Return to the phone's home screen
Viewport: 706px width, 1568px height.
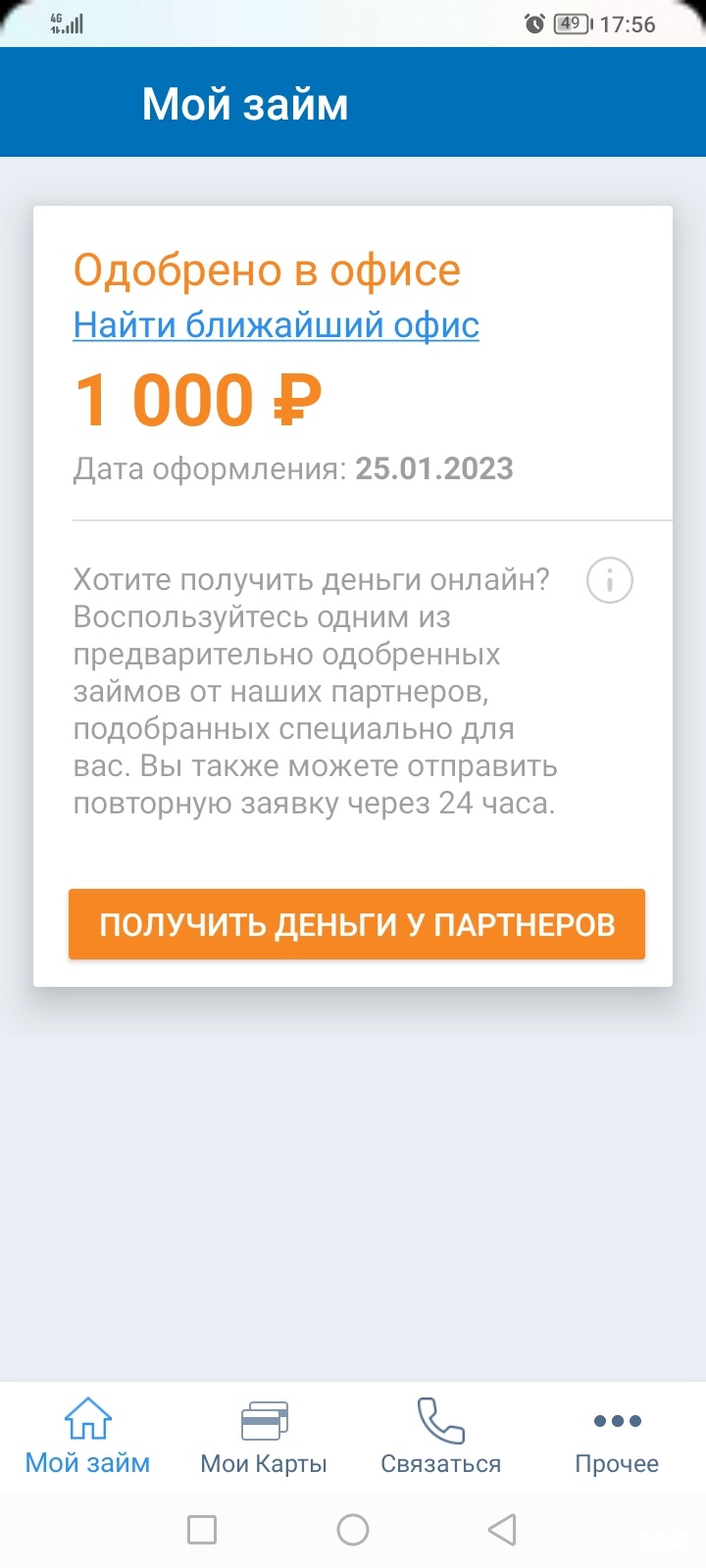(x=353, y=1529)
